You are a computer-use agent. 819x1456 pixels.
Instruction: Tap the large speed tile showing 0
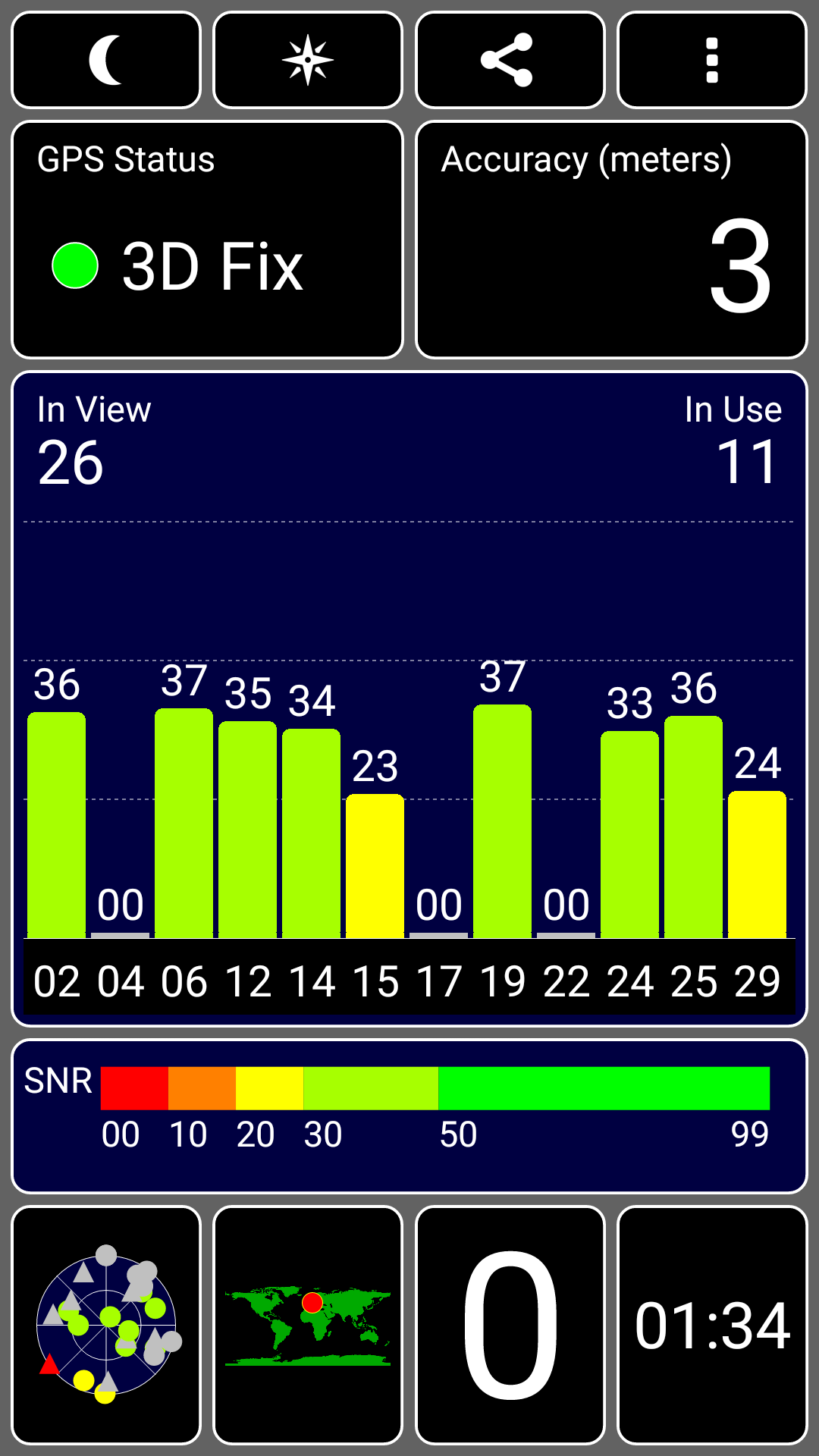(510, 1325)
